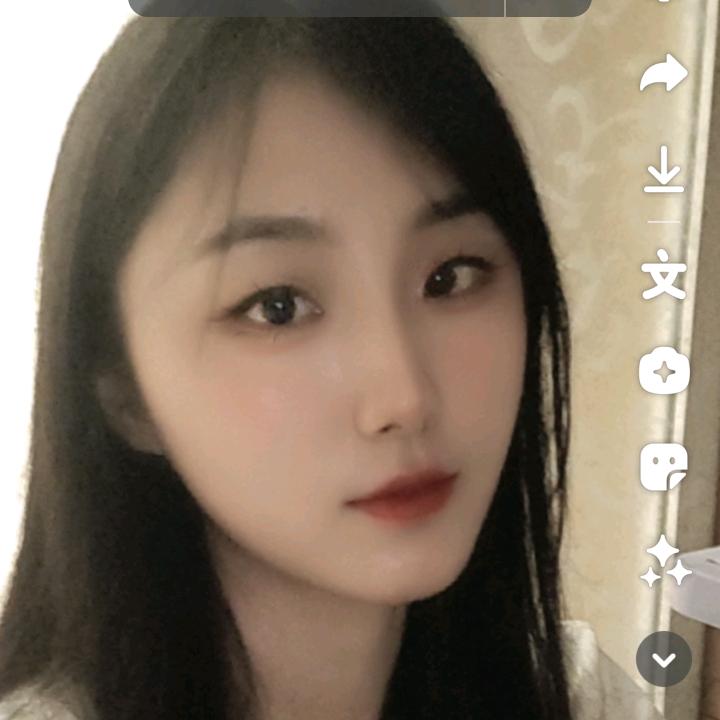Screen dimensions: 720x720
Task: Open the sparkles effects option
Action: pos(665,562)
